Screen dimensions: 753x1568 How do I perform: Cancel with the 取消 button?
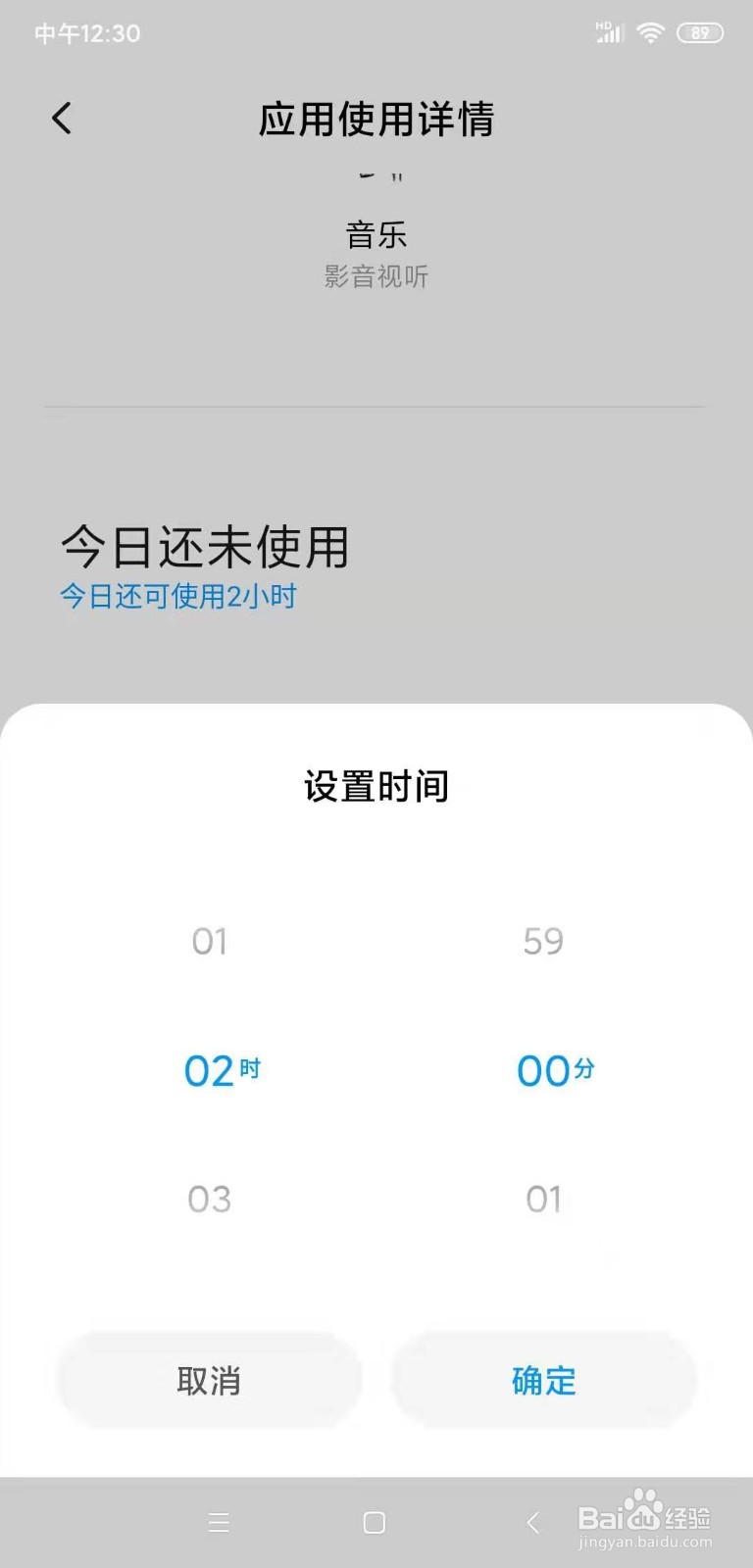[x=208, y=1380]
